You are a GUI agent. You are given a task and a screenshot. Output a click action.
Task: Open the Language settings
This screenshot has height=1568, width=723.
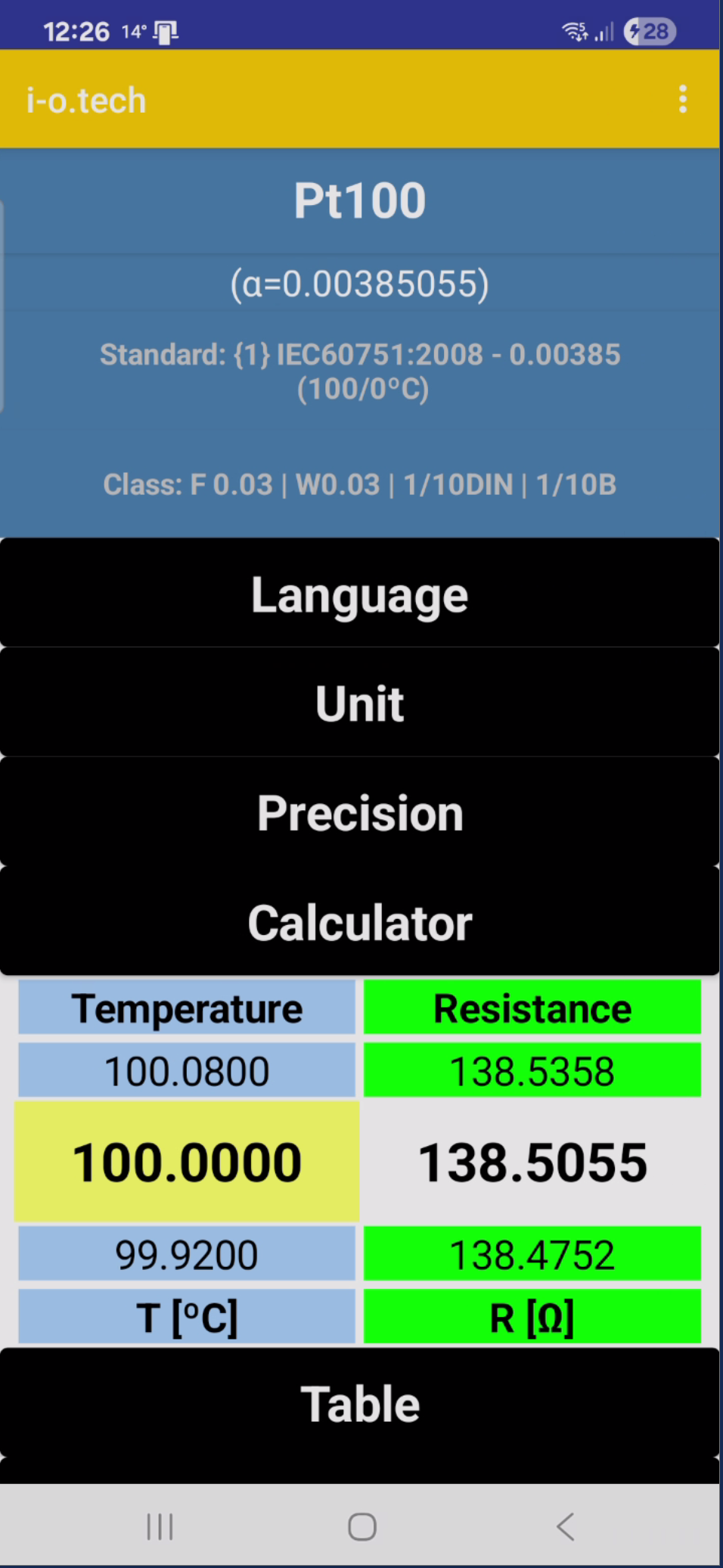pyautogui.click(x=360, y=595)
